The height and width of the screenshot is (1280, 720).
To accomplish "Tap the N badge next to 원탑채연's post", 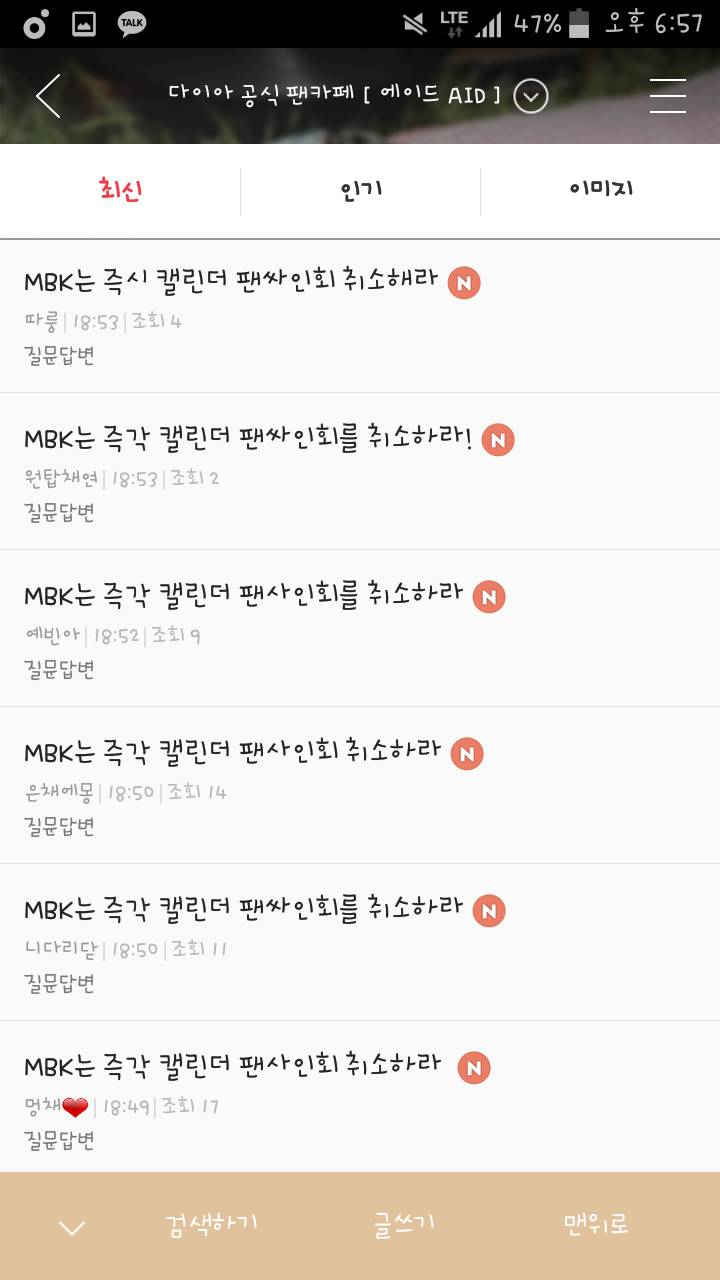I will click(x=497, y=439).
